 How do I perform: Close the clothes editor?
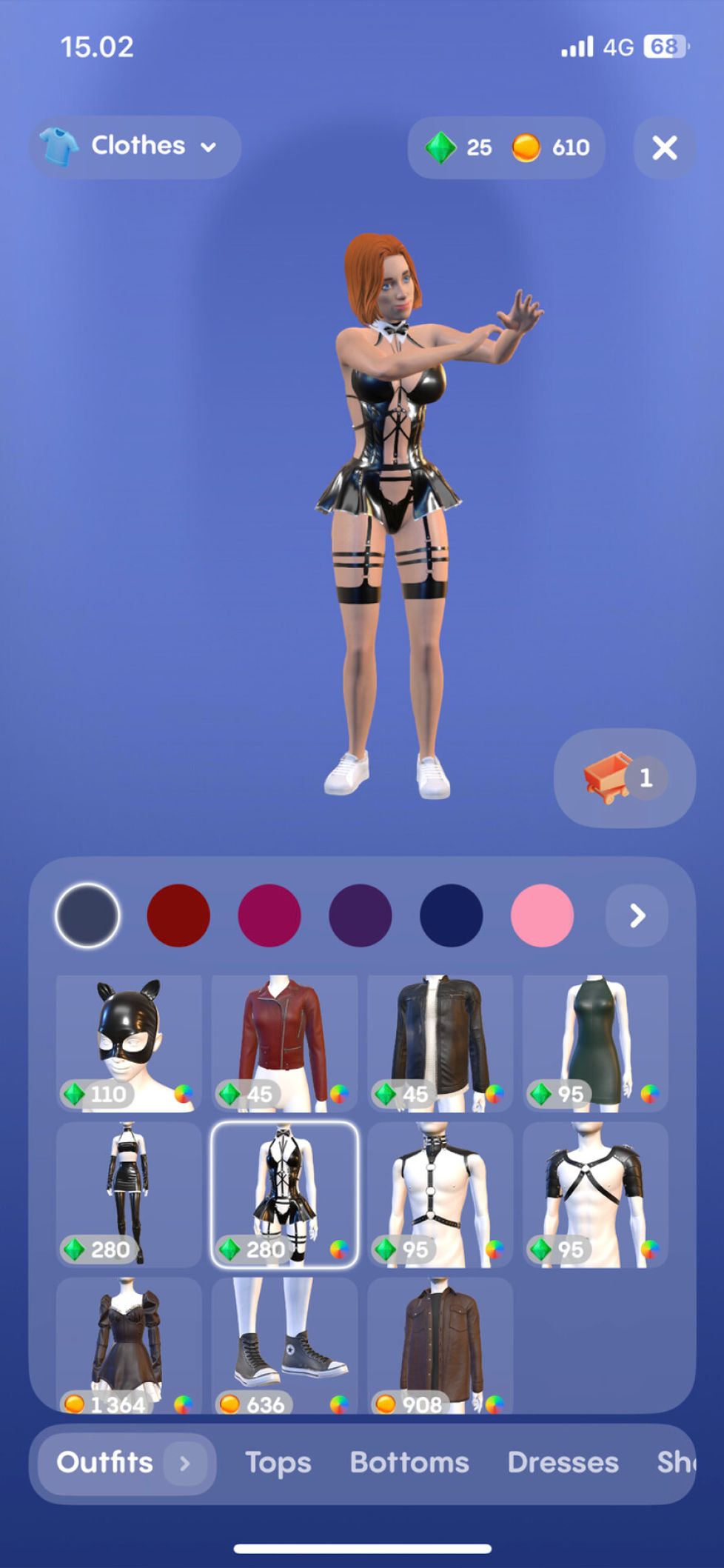point(664,147)
